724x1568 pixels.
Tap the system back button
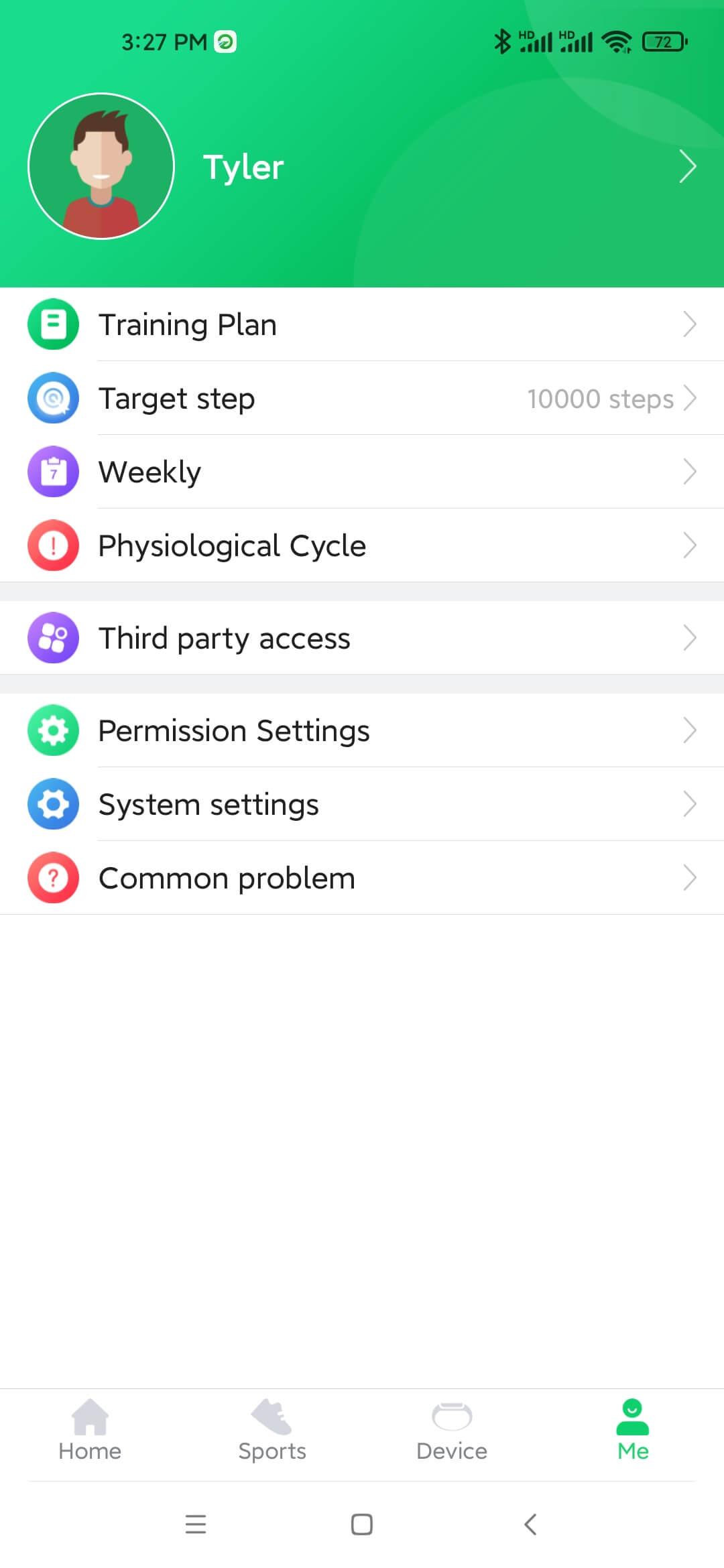530,1524
